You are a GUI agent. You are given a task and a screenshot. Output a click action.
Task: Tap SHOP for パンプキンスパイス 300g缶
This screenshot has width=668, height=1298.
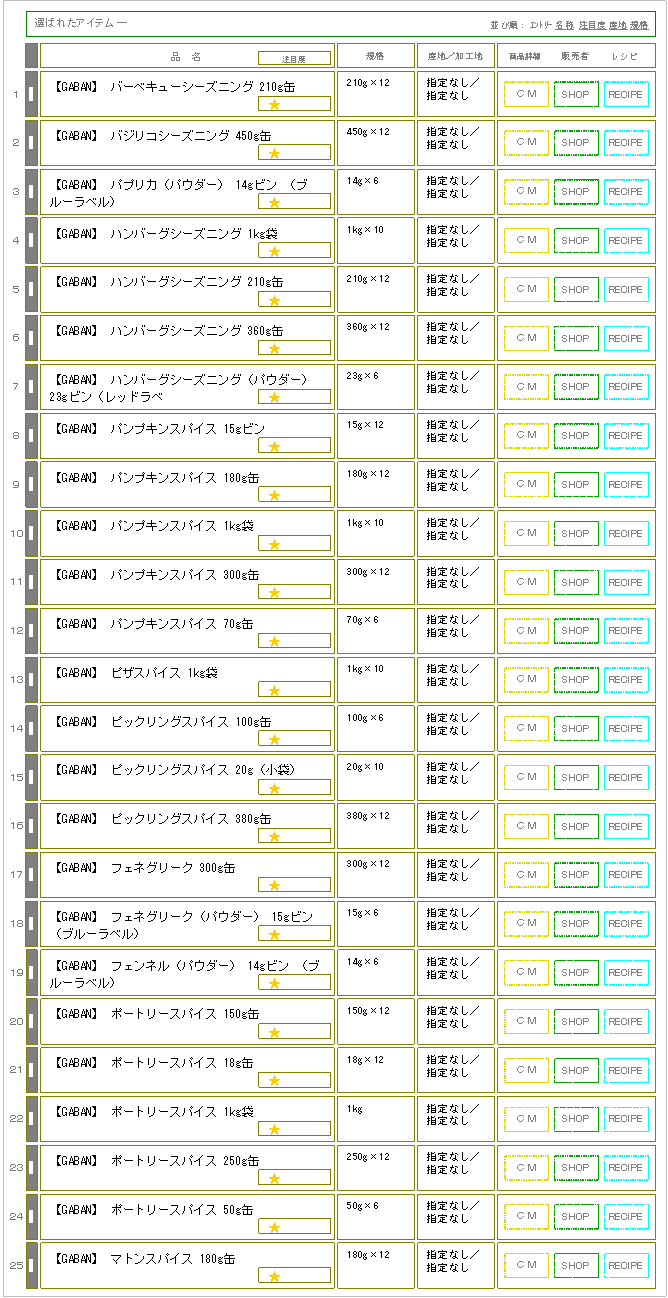576,583
